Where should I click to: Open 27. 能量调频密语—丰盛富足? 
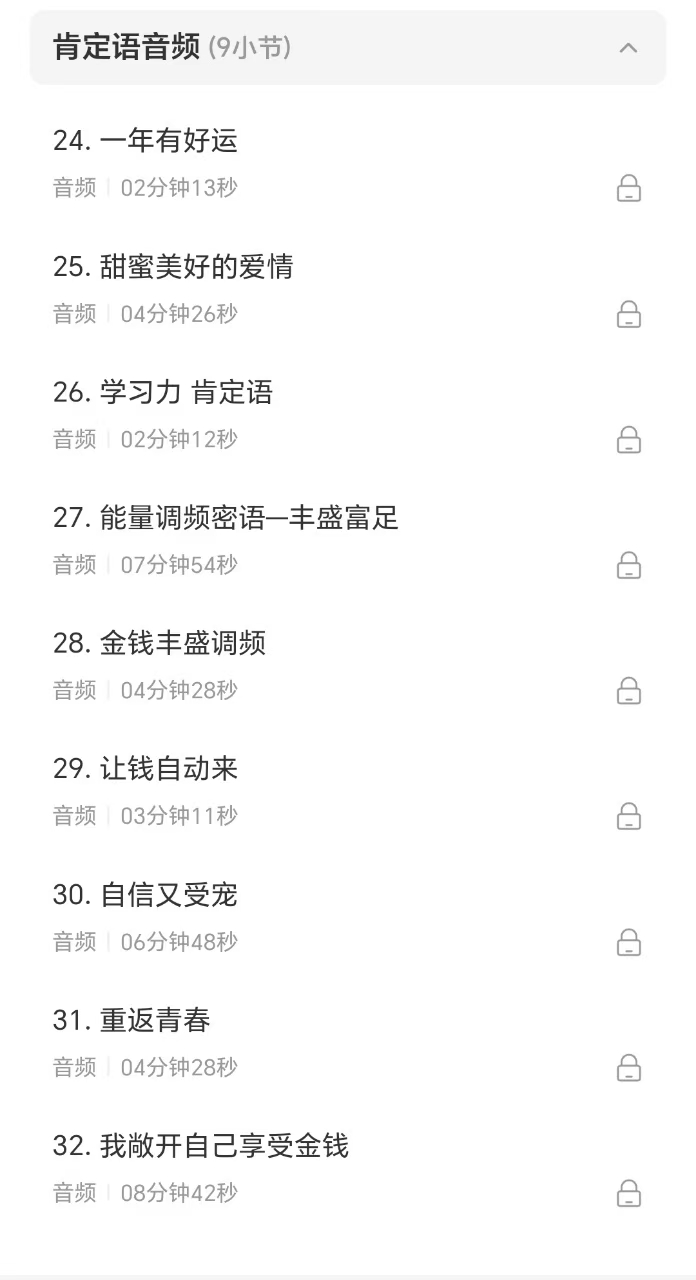tap(226, 519)
